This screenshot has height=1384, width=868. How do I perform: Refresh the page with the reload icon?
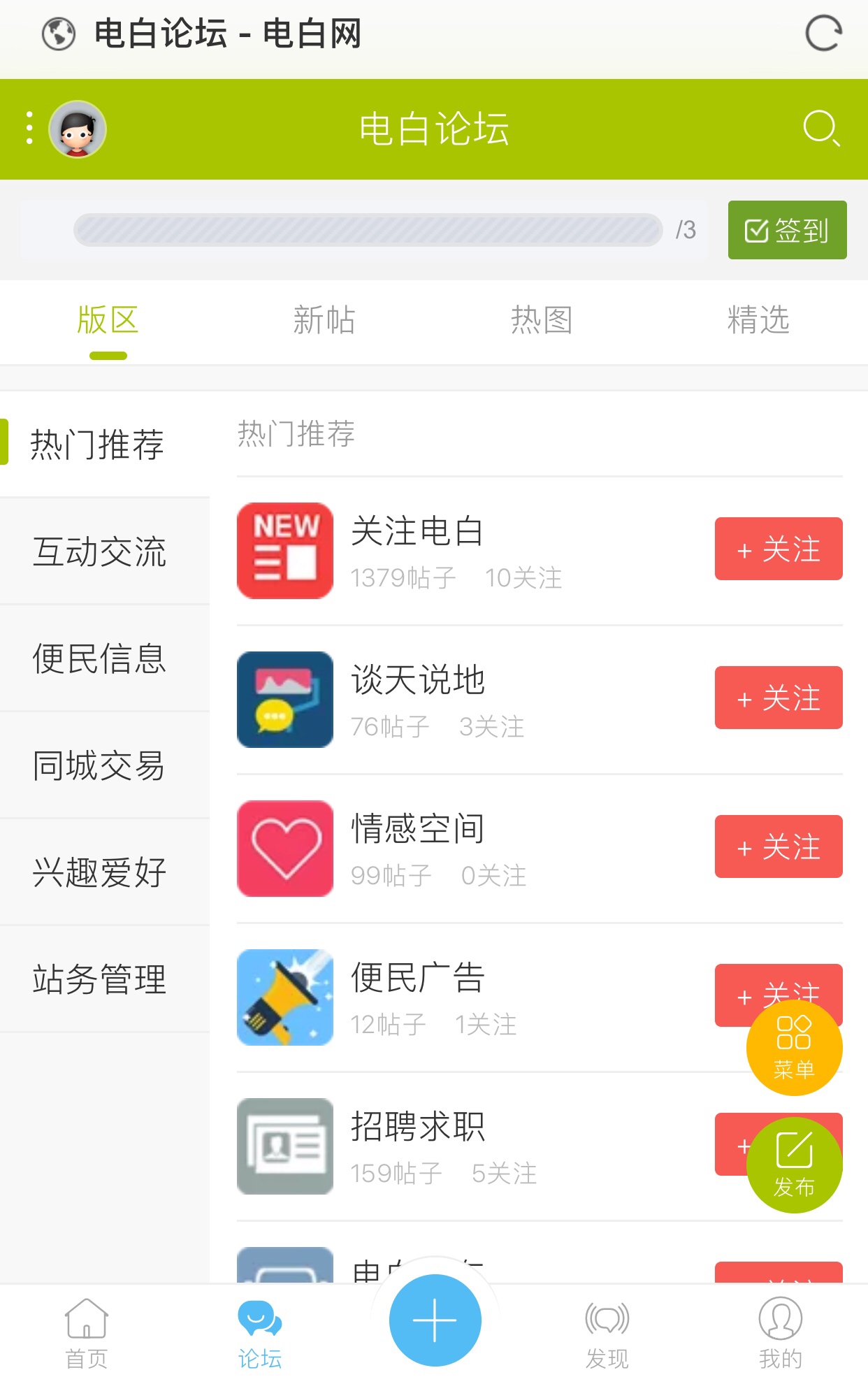coord(823,34)
